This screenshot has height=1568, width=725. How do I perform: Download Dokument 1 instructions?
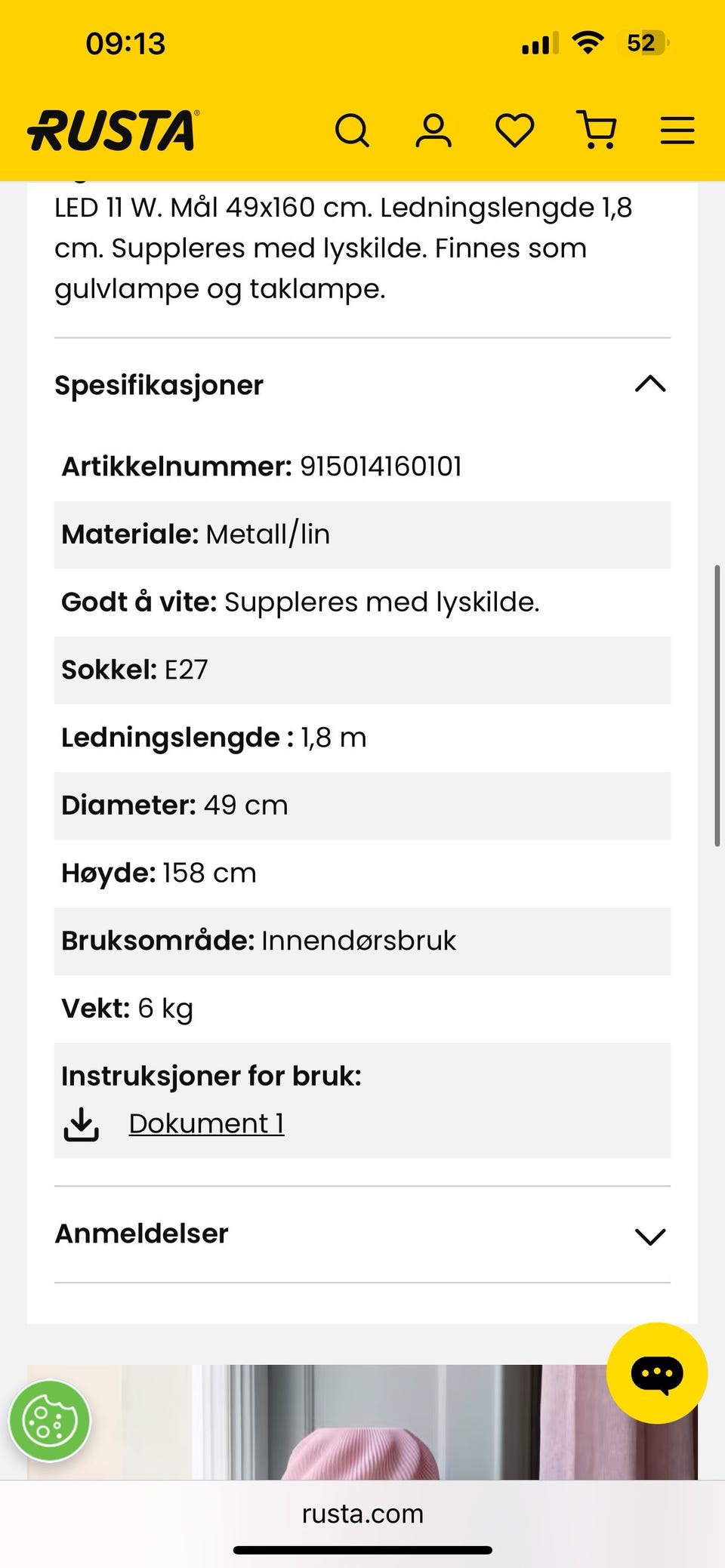(x=206, y=1123)
